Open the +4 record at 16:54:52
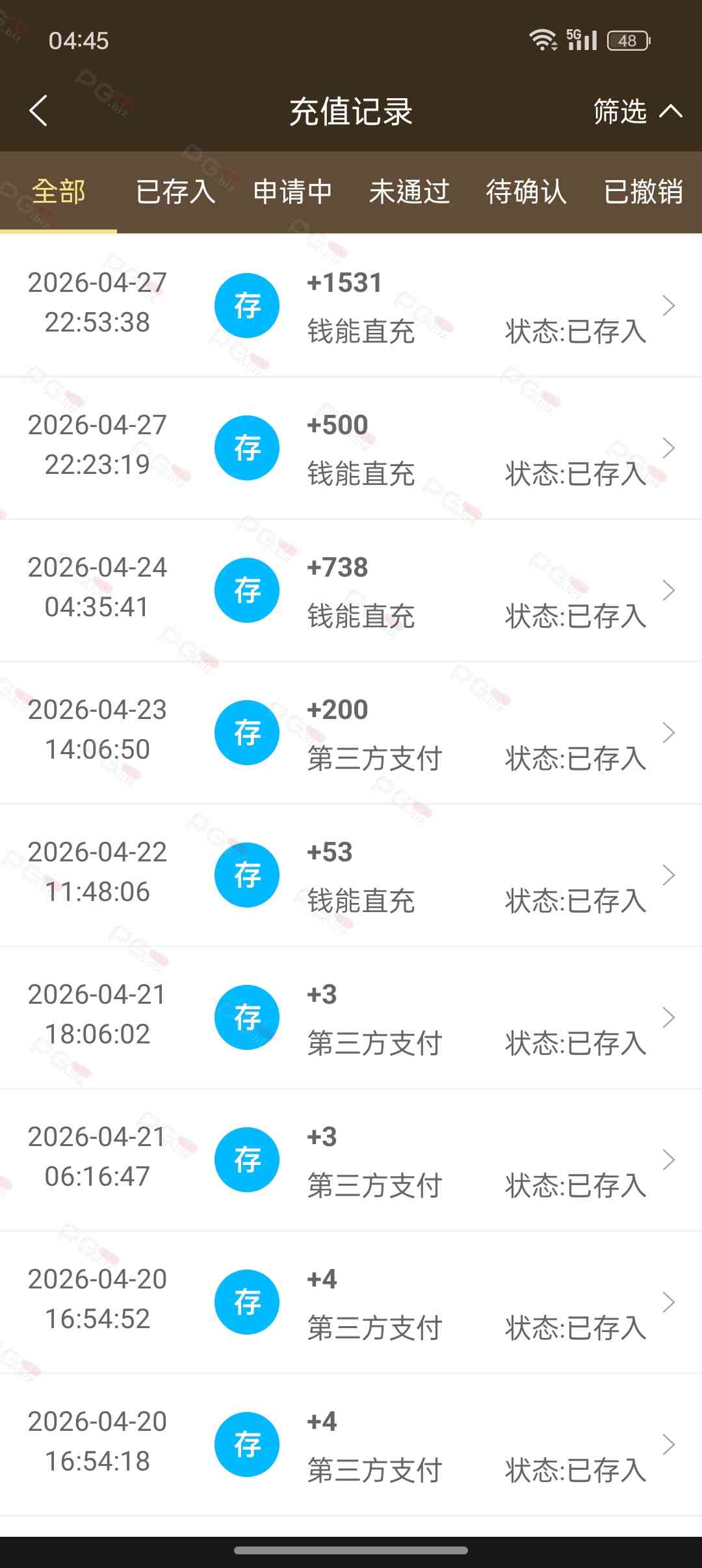This screenshot has height=1568, width=702. click(351, 1302)
